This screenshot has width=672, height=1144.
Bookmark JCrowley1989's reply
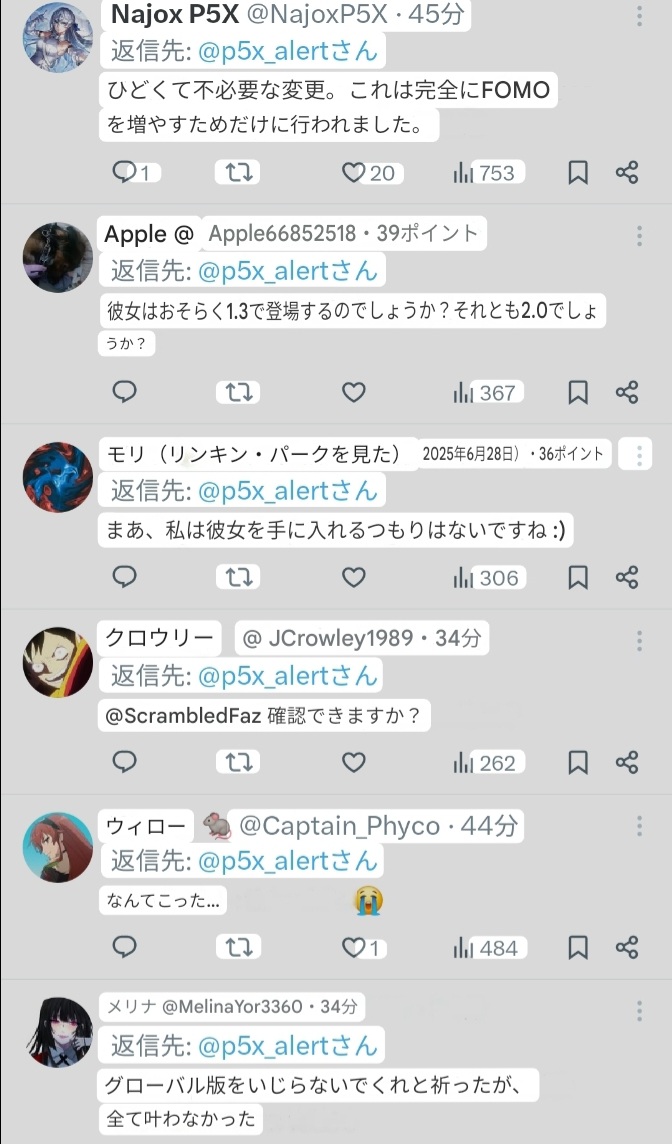tap(578, 763)
